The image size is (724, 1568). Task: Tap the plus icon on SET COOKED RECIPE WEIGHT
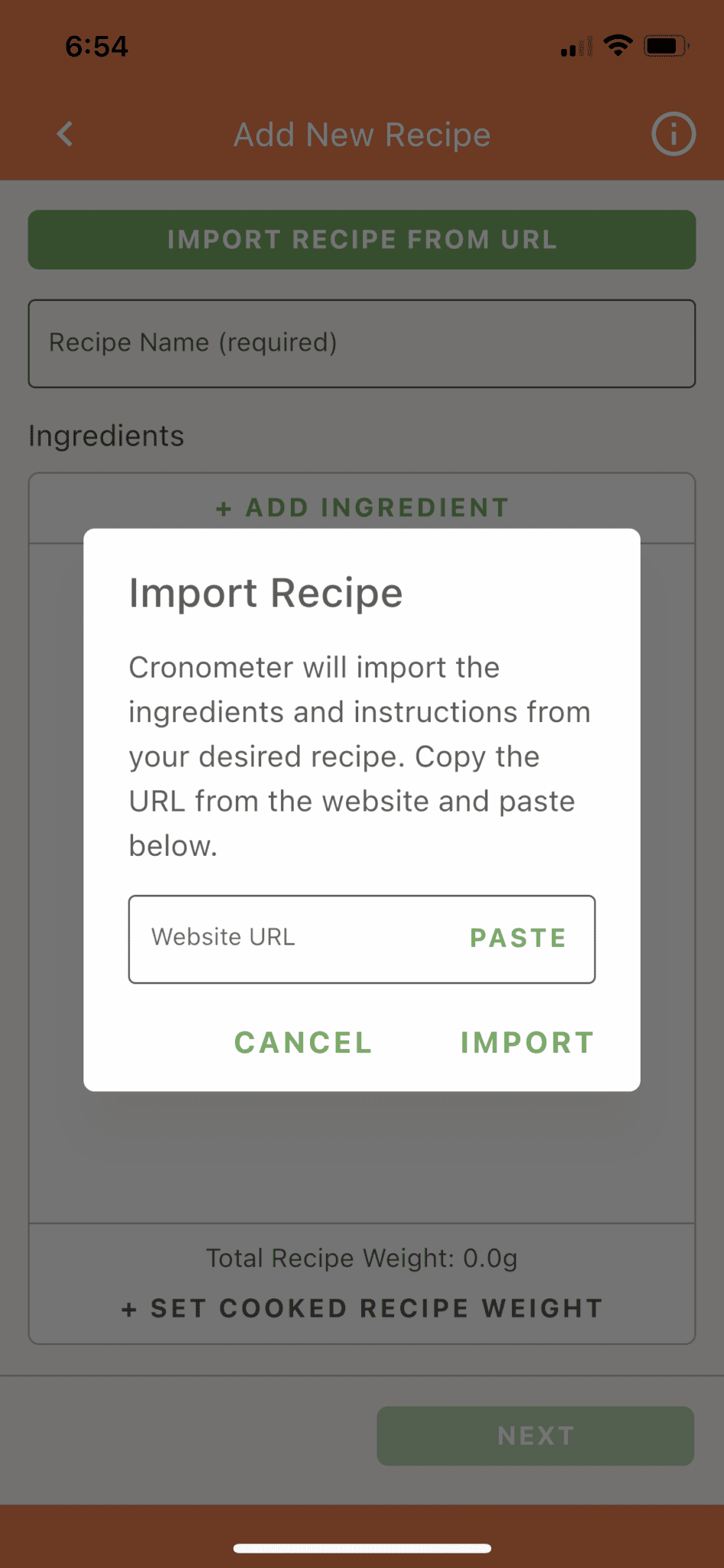pyautogui.click(x=132, y=1308)
